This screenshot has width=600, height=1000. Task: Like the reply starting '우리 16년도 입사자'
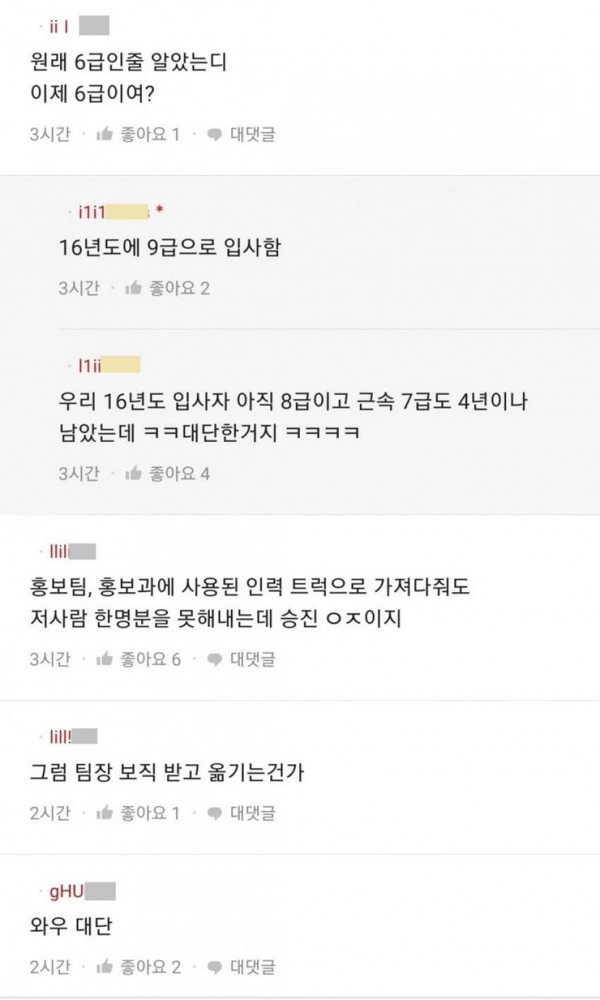(x=166, y=473)
